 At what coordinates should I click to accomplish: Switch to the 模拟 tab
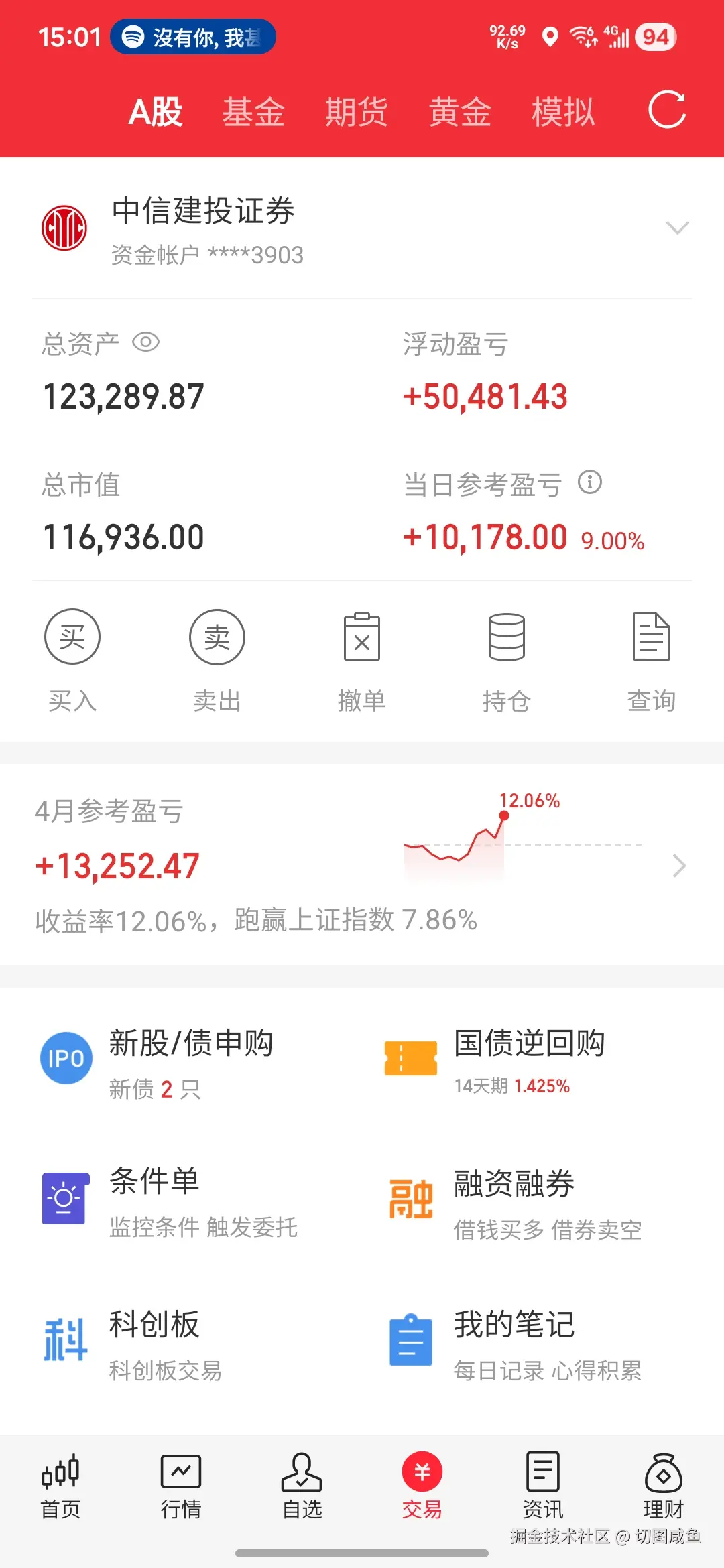pos(562,110)
